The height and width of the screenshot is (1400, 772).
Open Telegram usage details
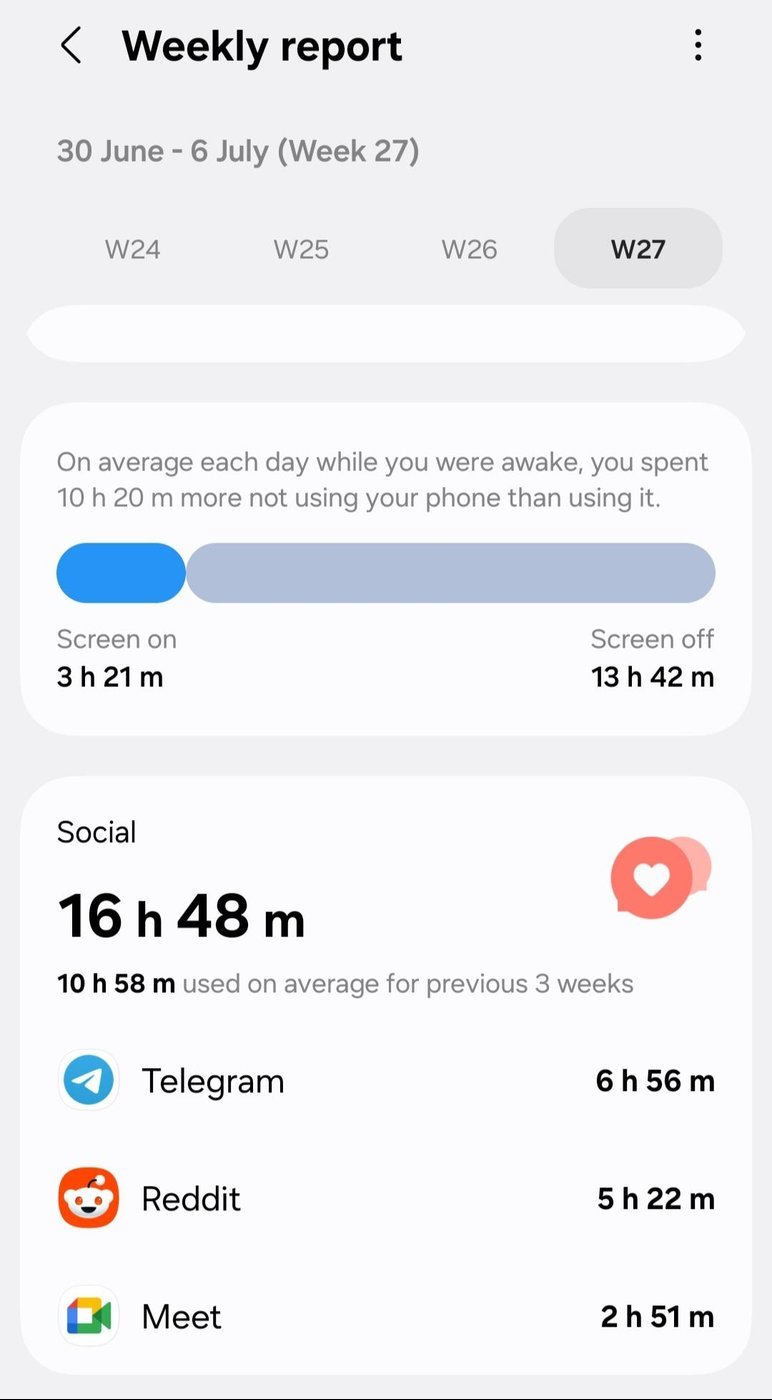tap(386, 1081)
